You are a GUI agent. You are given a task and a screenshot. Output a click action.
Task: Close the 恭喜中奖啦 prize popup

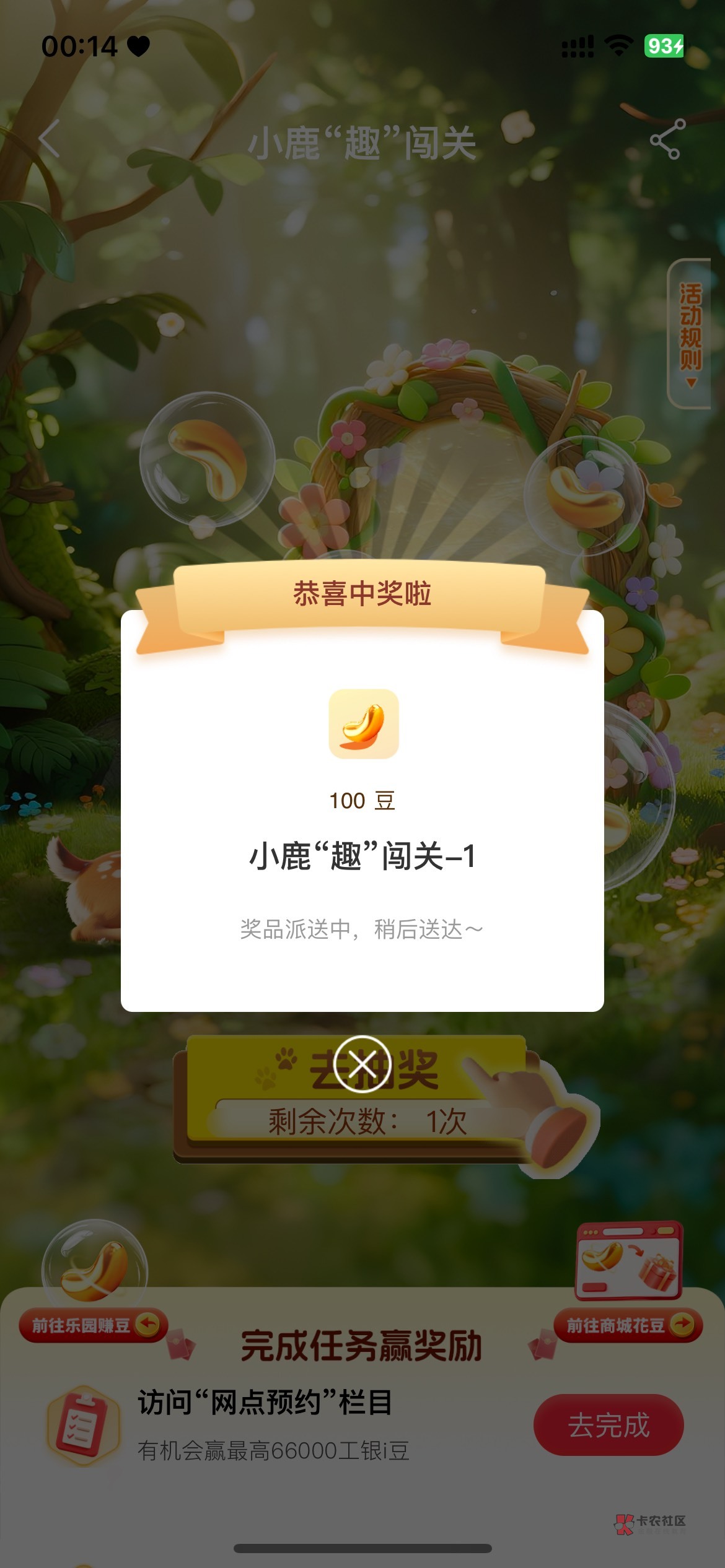pos(362,1064)
